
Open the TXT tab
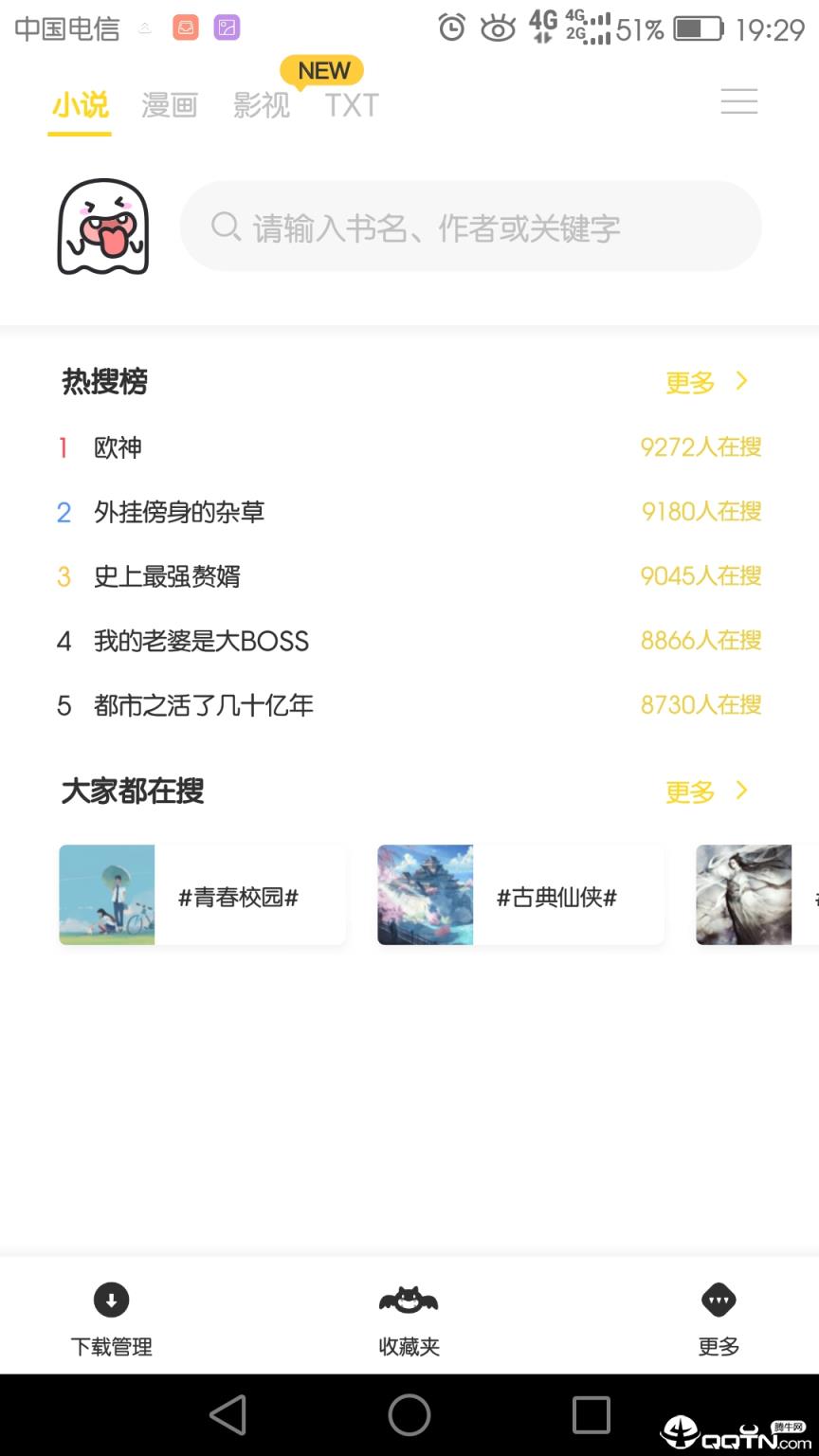352,105
